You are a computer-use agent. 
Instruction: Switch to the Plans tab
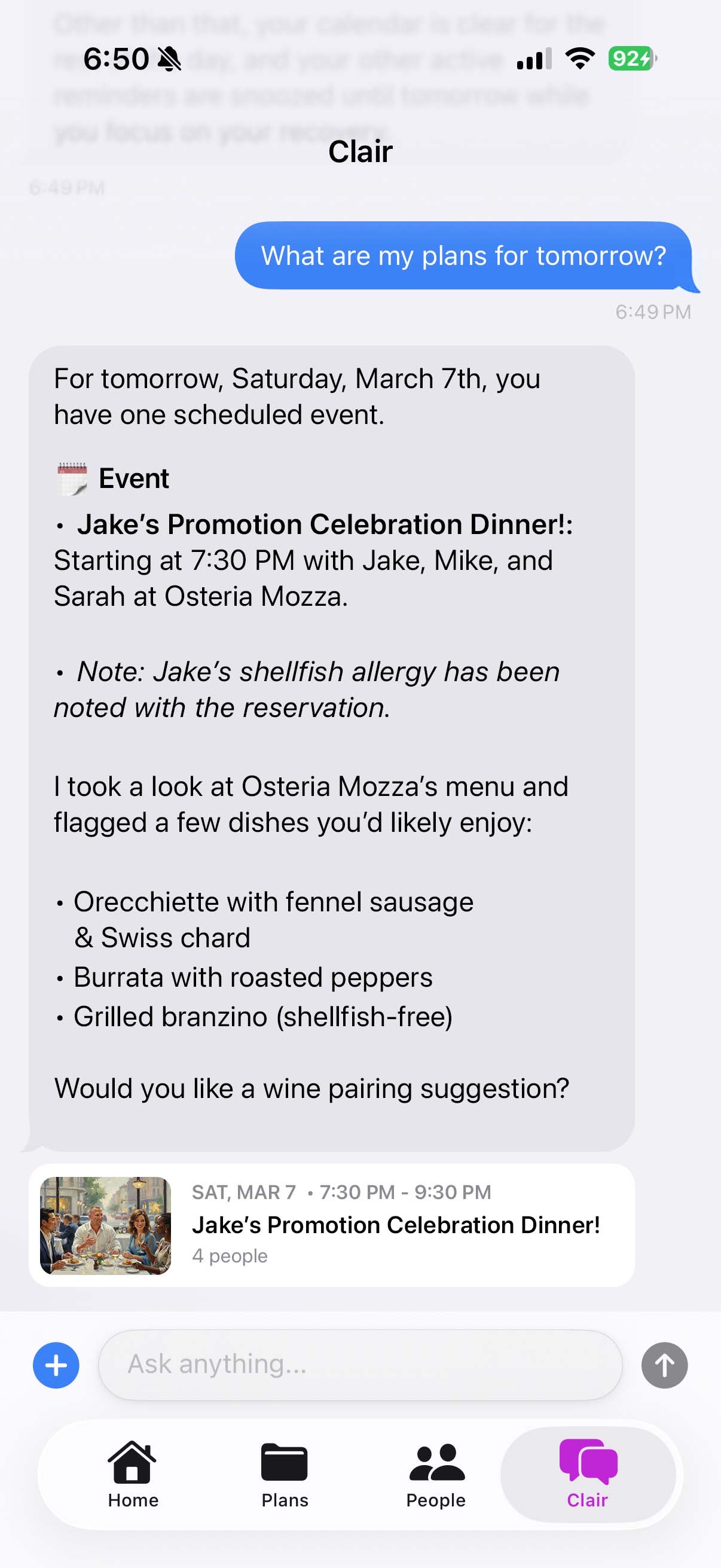pyautogui.click(x=284, y=1474)
